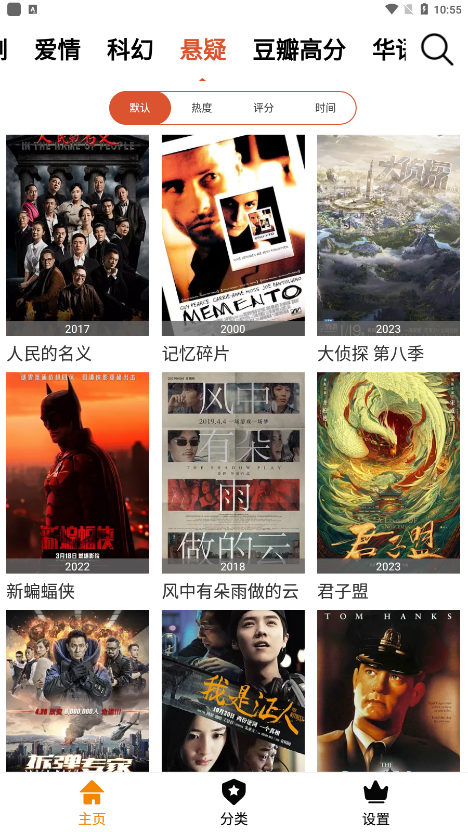
Task: Select the 豆瓣高分 top tab
Action: [299, 50]
